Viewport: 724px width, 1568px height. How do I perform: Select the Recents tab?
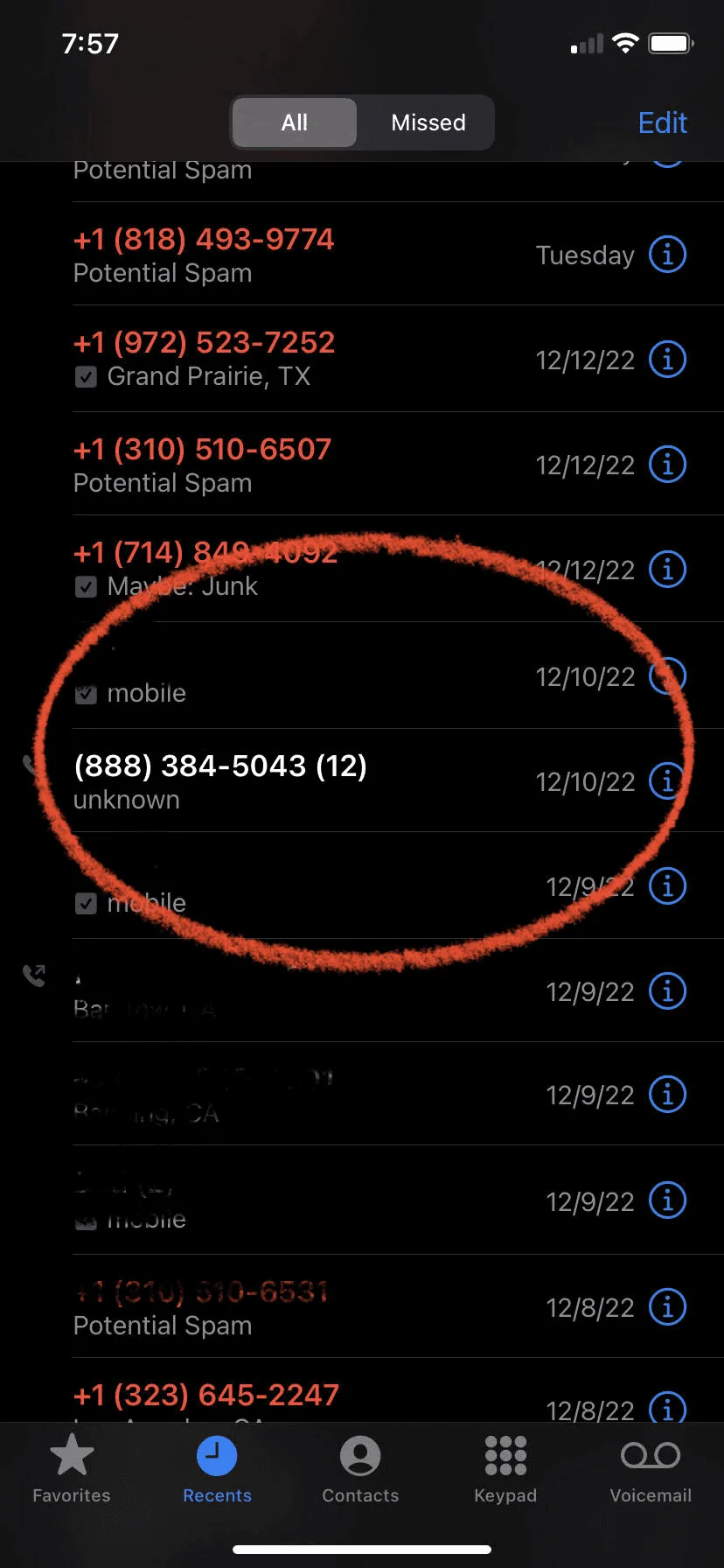tap(217, 1469)
